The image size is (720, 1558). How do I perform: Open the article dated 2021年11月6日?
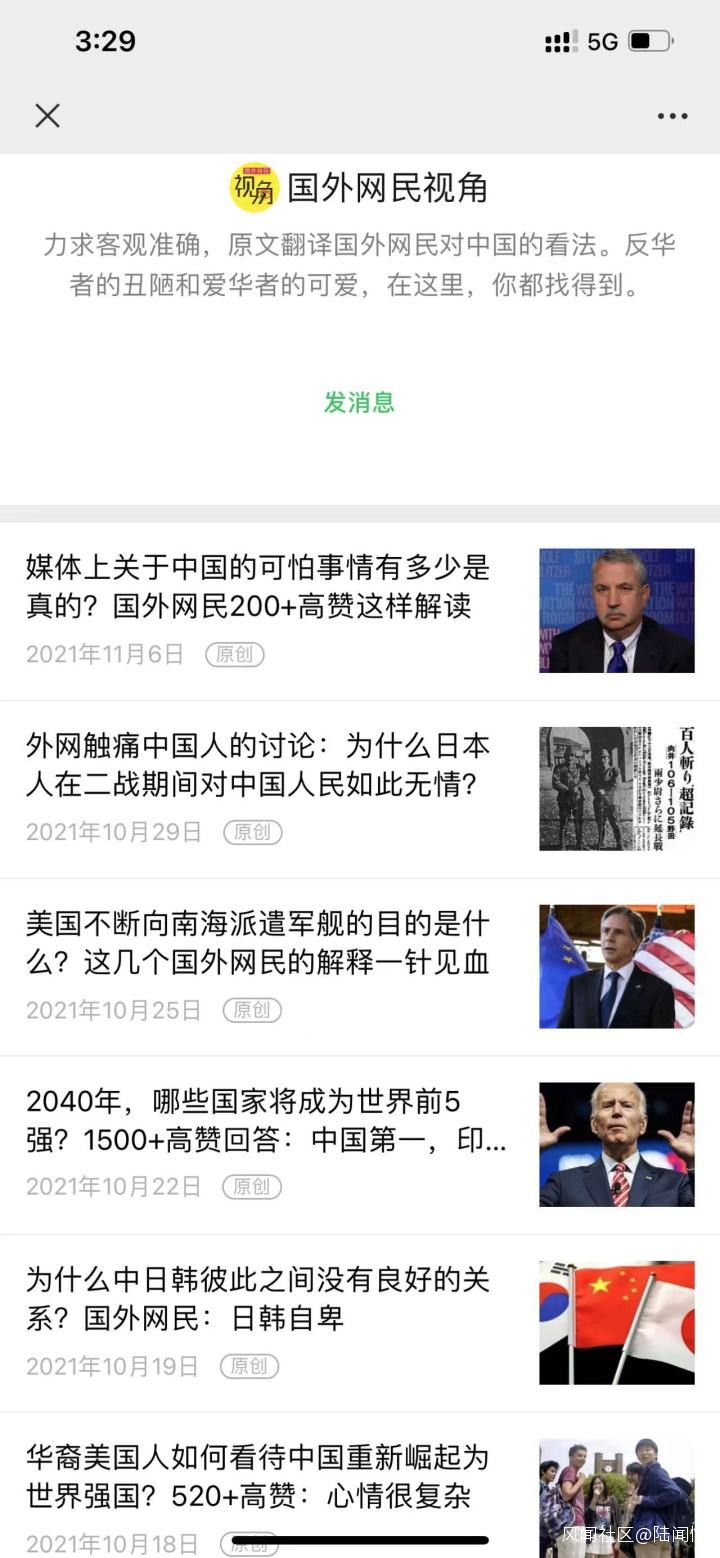(258, 588)
